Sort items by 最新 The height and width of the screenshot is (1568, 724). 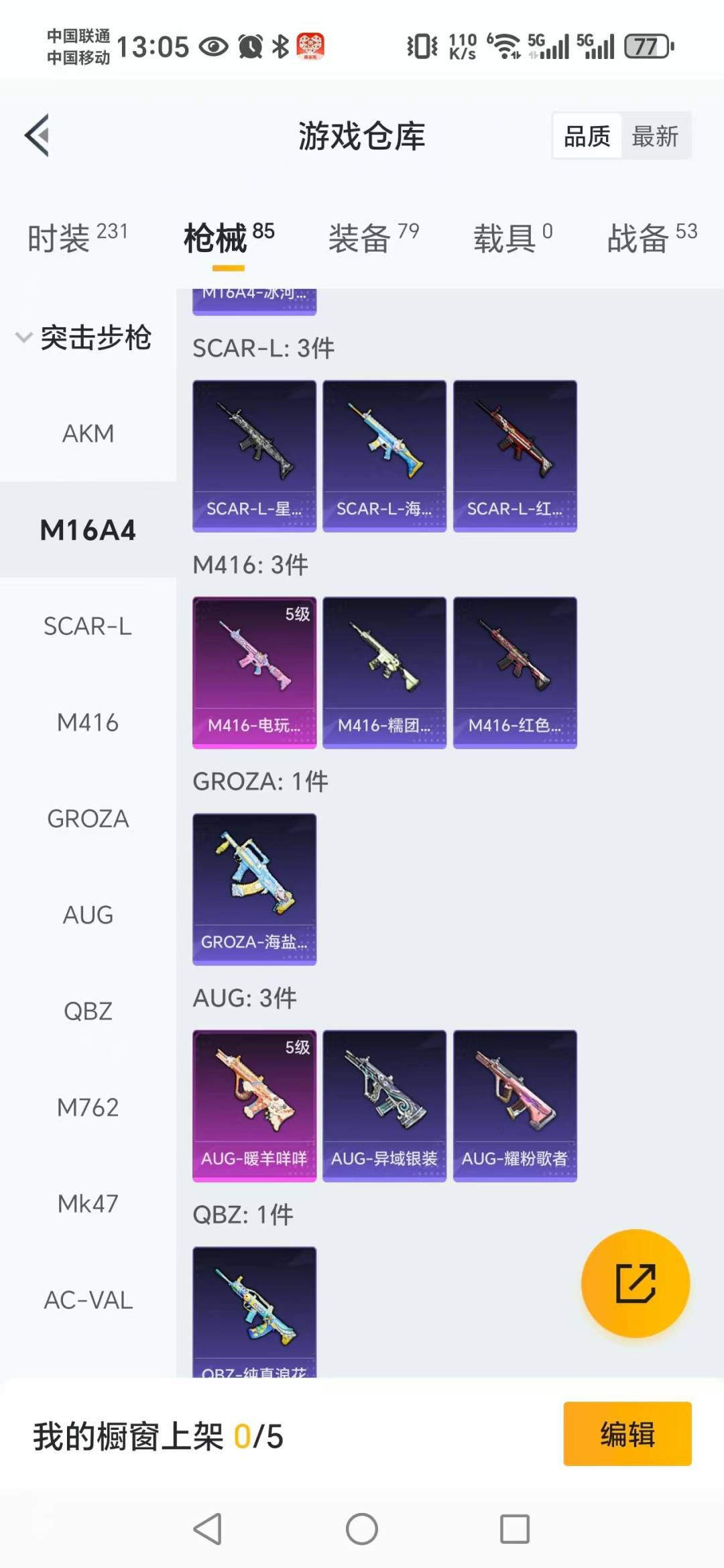[x=655, y=136]
